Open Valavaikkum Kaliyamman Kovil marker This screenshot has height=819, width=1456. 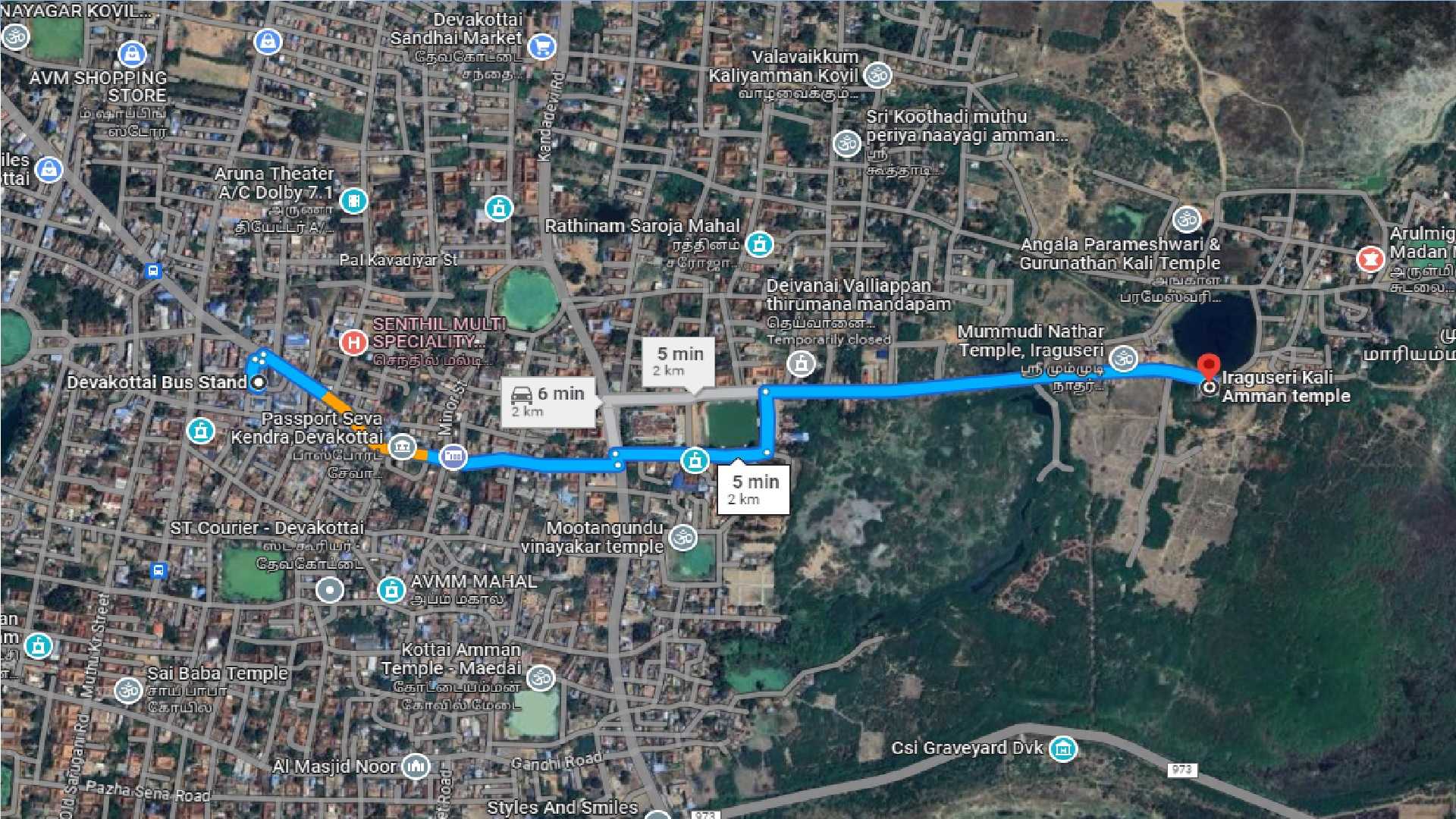877,75
